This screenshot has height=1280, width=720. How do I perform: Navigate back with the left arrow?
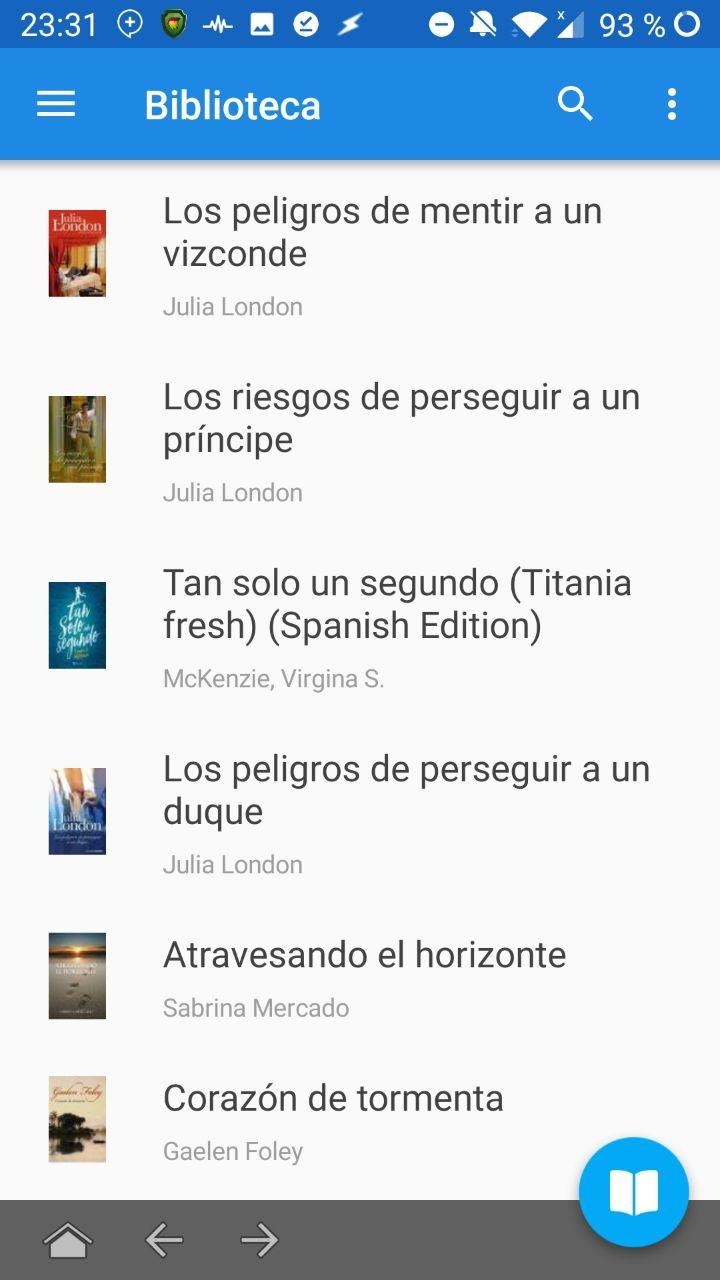164,1241
